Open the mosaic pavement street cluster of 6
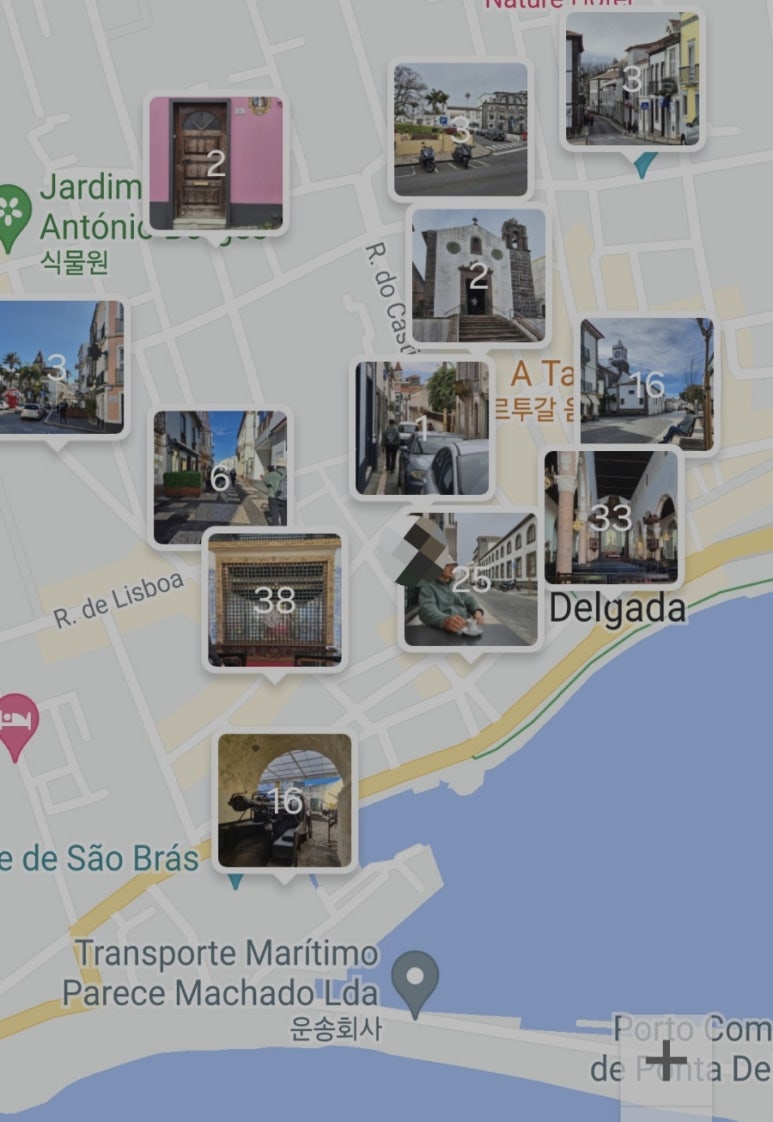Viewport: 773px width, 1122px height. [x=221, y=478]
